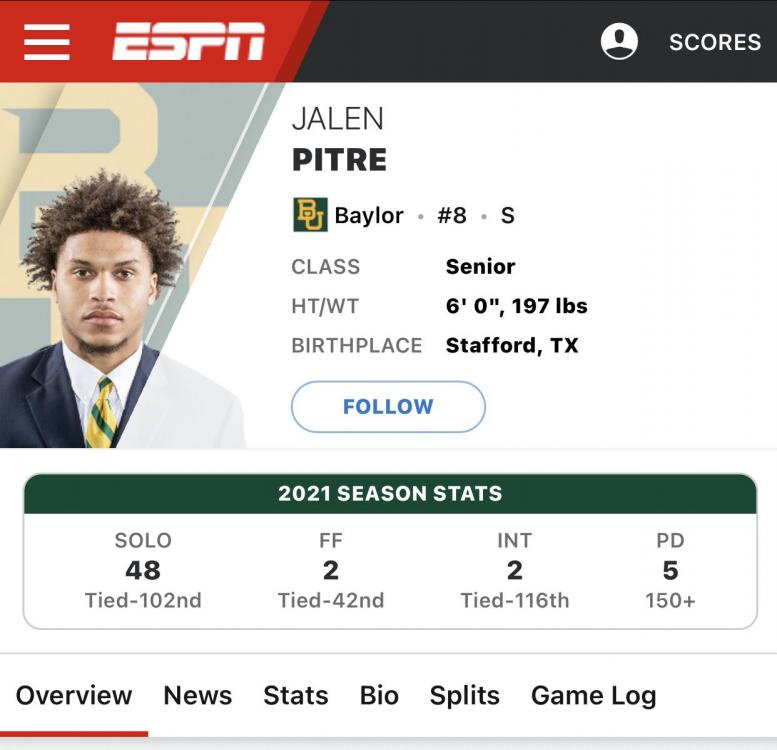Select the Overview tab

point(74,695)
